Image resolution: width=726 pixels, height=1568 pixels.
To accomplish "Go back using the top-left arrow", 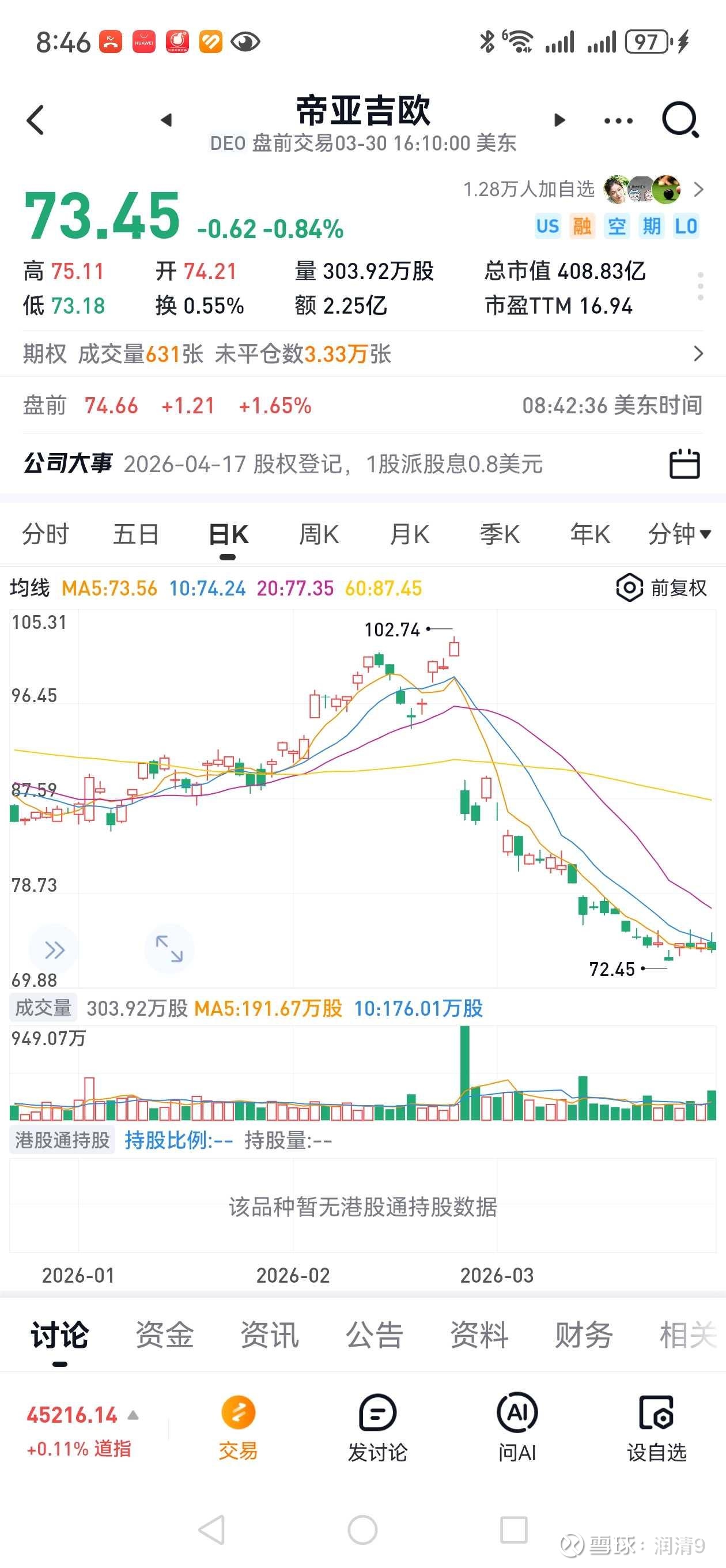I will tap(36, 120).
